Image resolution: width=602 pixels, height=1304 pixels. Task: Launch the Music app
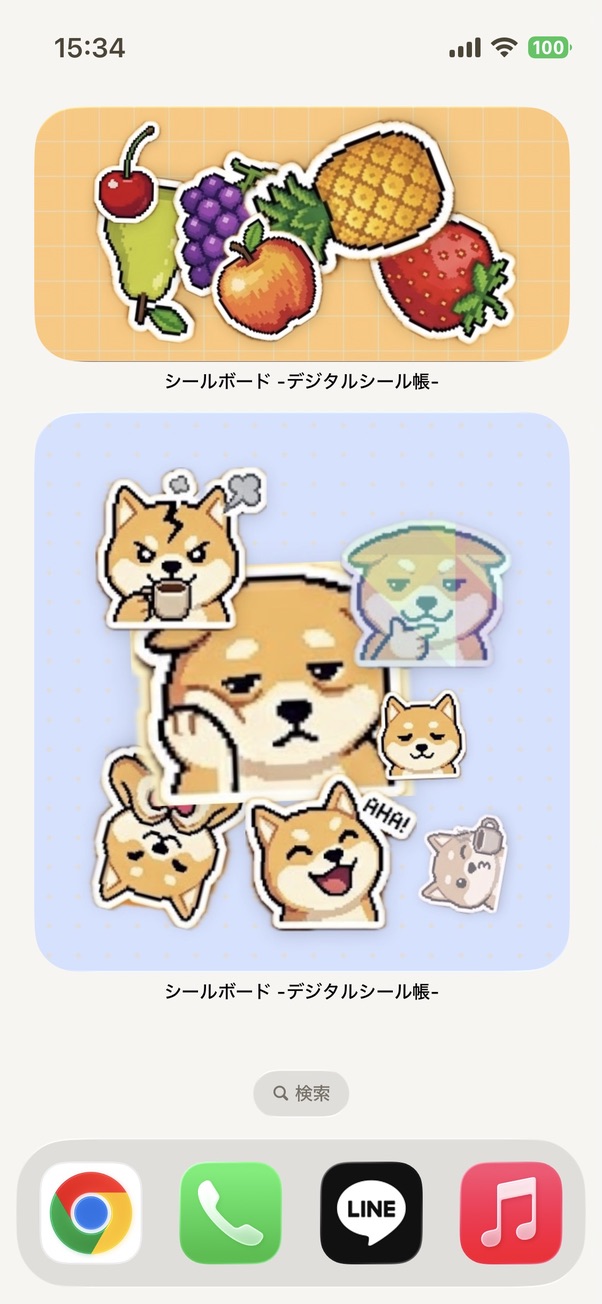(x=511, y=1212)
